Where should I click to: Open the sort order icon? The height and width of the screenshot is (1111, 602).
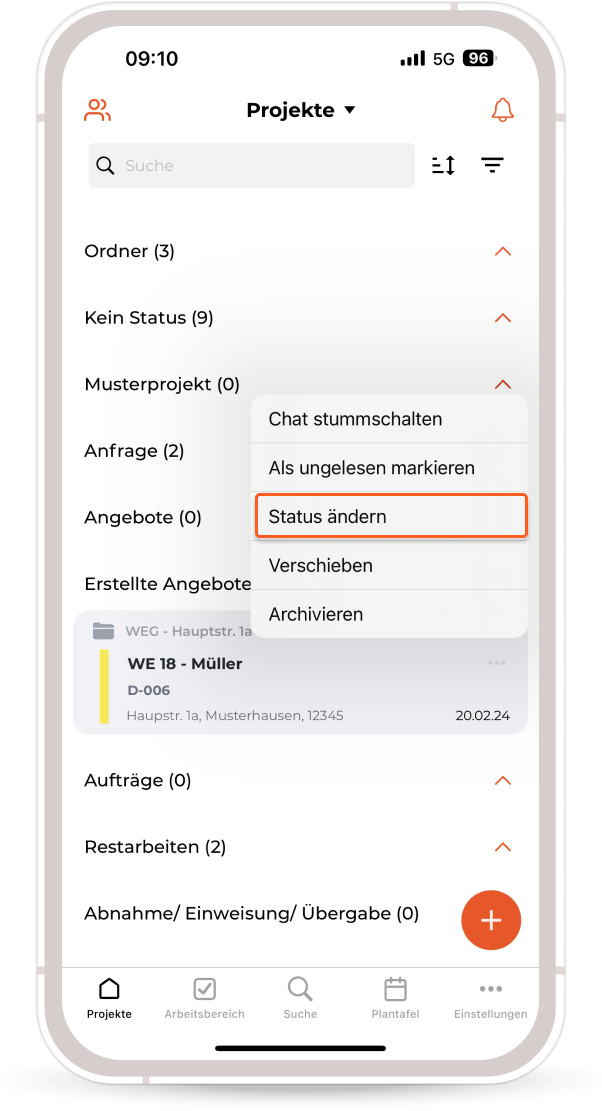pos(443,166)
